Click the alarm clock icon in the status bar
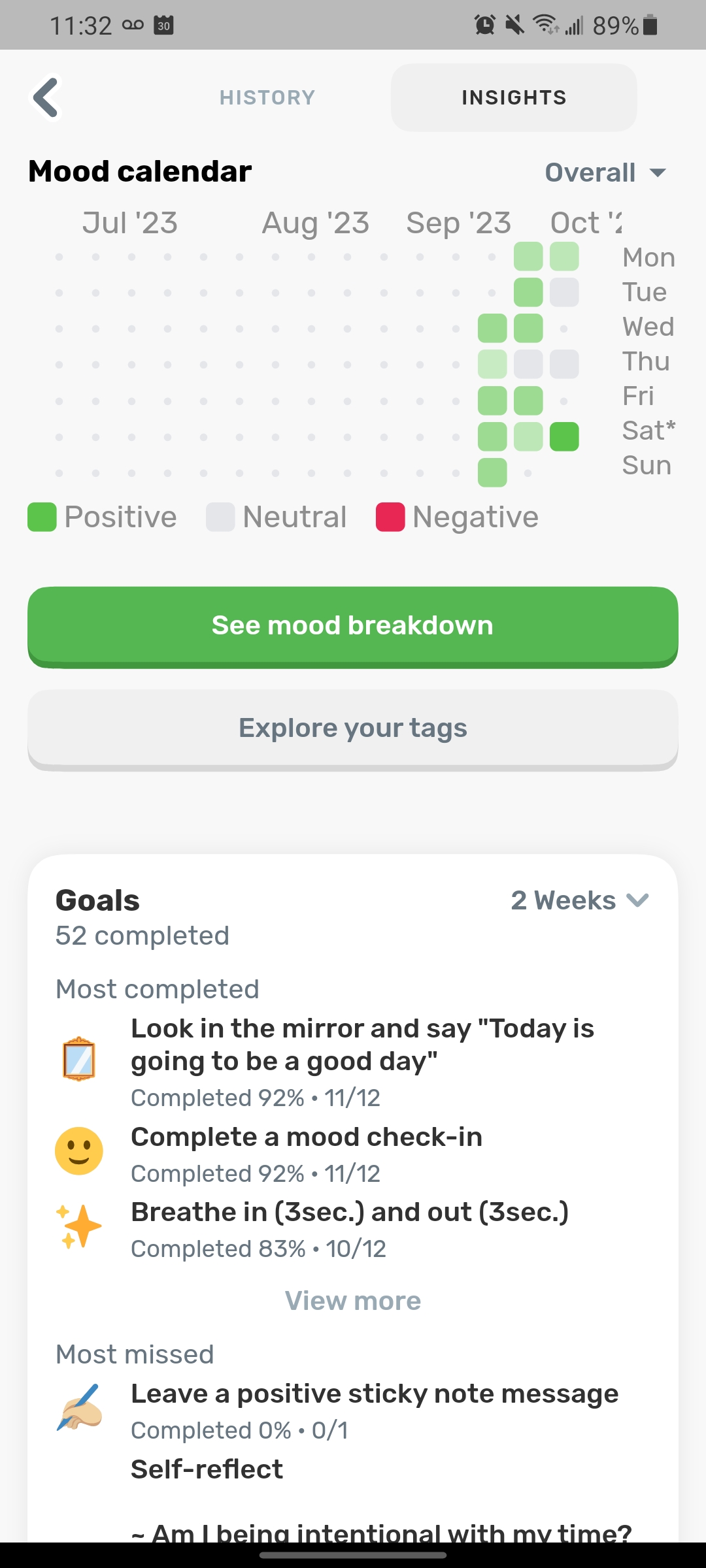 click(484, 25)
